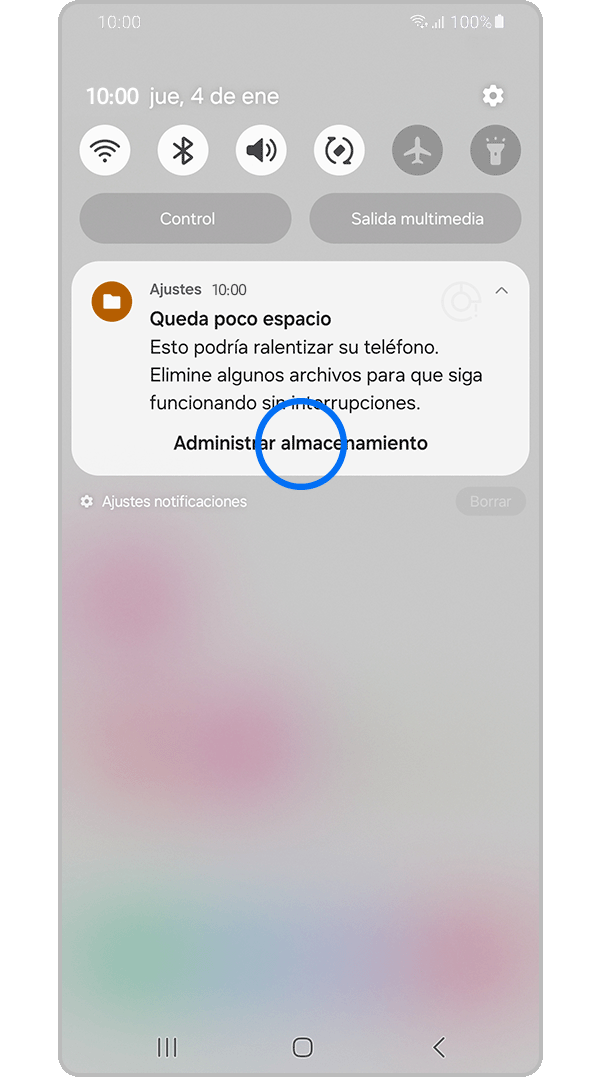This screenshot has width=600, height=1077.
Task: Go back with the navigation bar
Action: point(438,1047)
